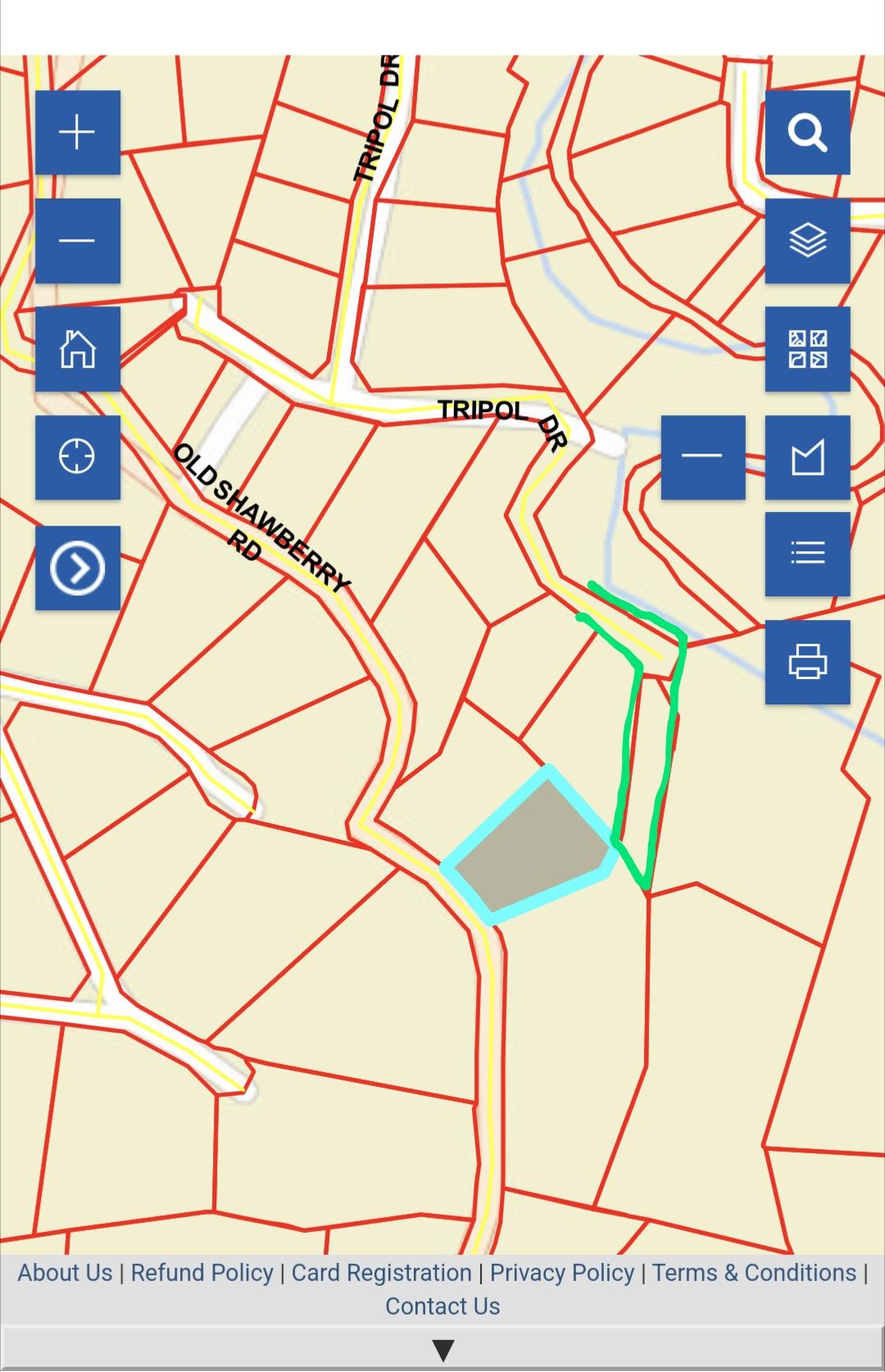View the Refund Policy
The image size is (885, 1372).
[202, 1273]
